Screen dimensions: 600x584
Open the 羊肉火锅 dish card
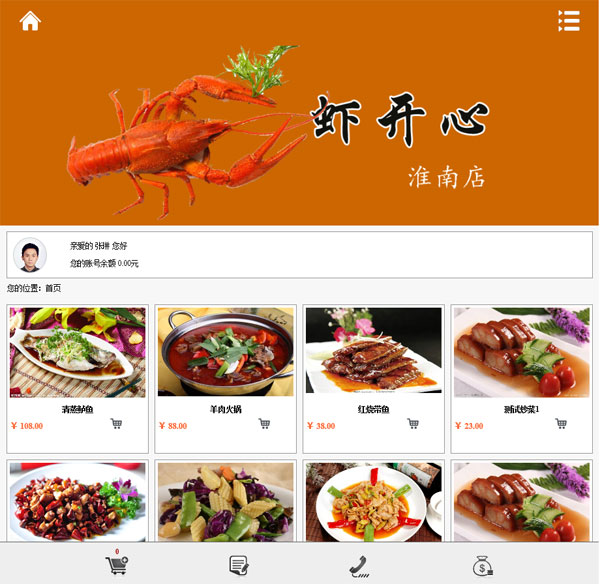[225, 352]
